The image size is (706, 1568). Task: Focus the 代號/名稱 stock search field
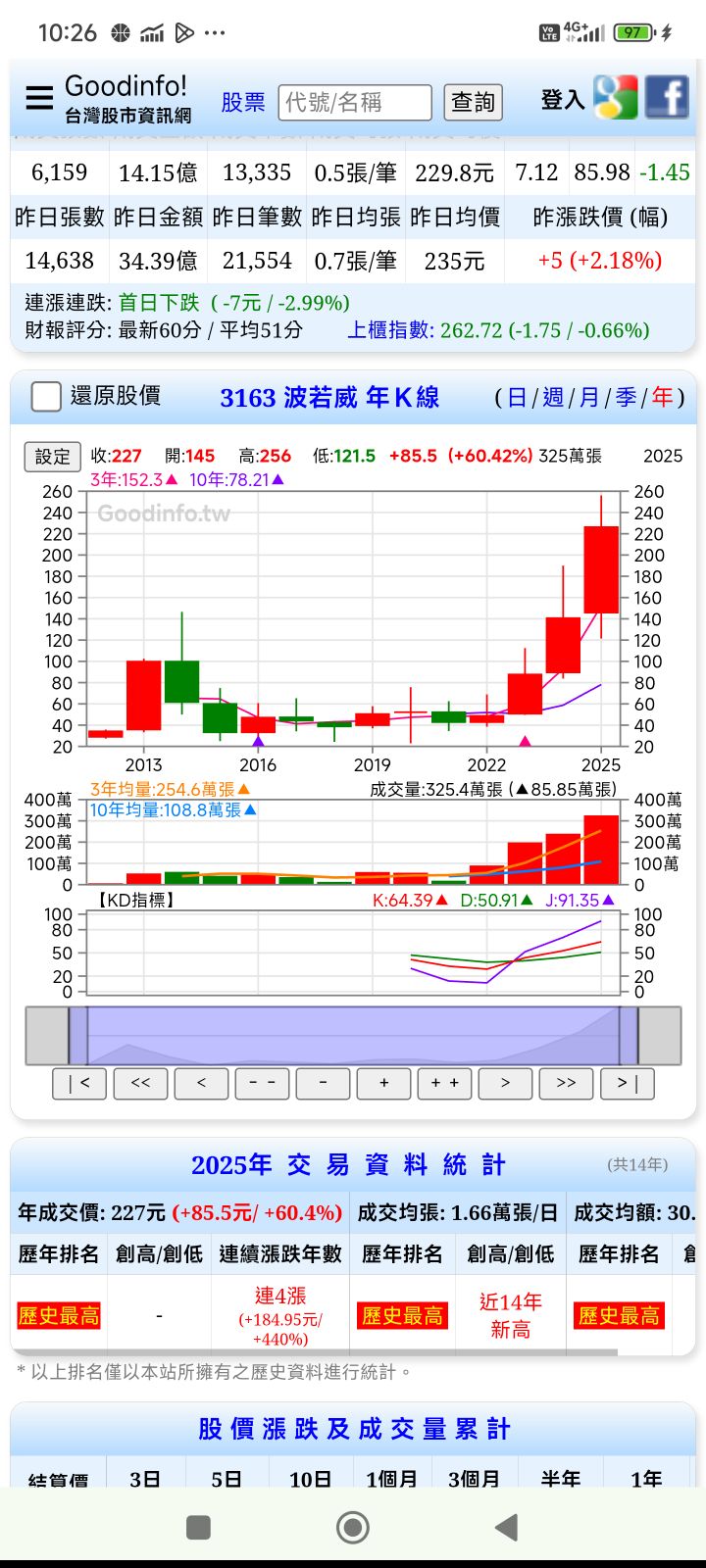coord(355,102)
